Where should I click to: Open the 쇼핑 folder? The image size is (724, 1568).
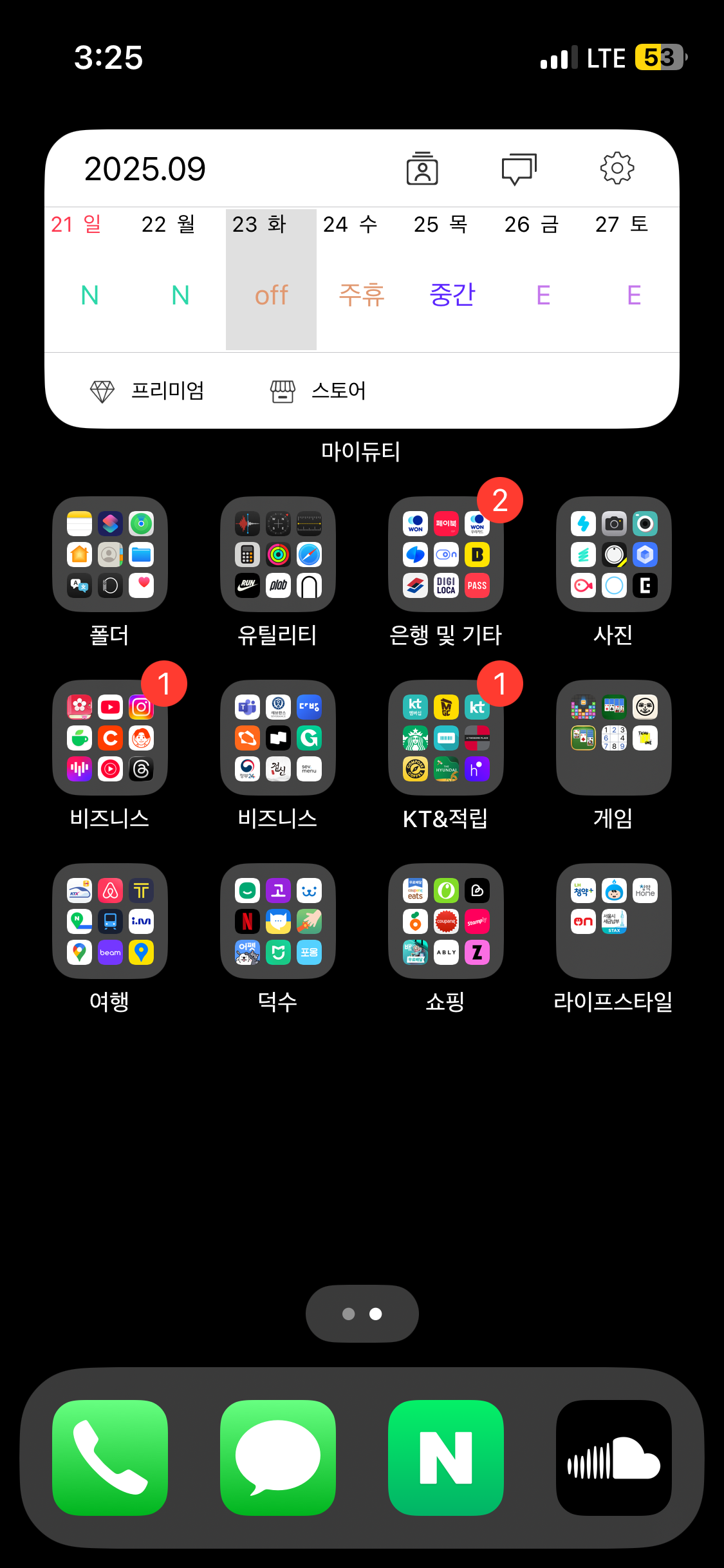click(446, 921)
